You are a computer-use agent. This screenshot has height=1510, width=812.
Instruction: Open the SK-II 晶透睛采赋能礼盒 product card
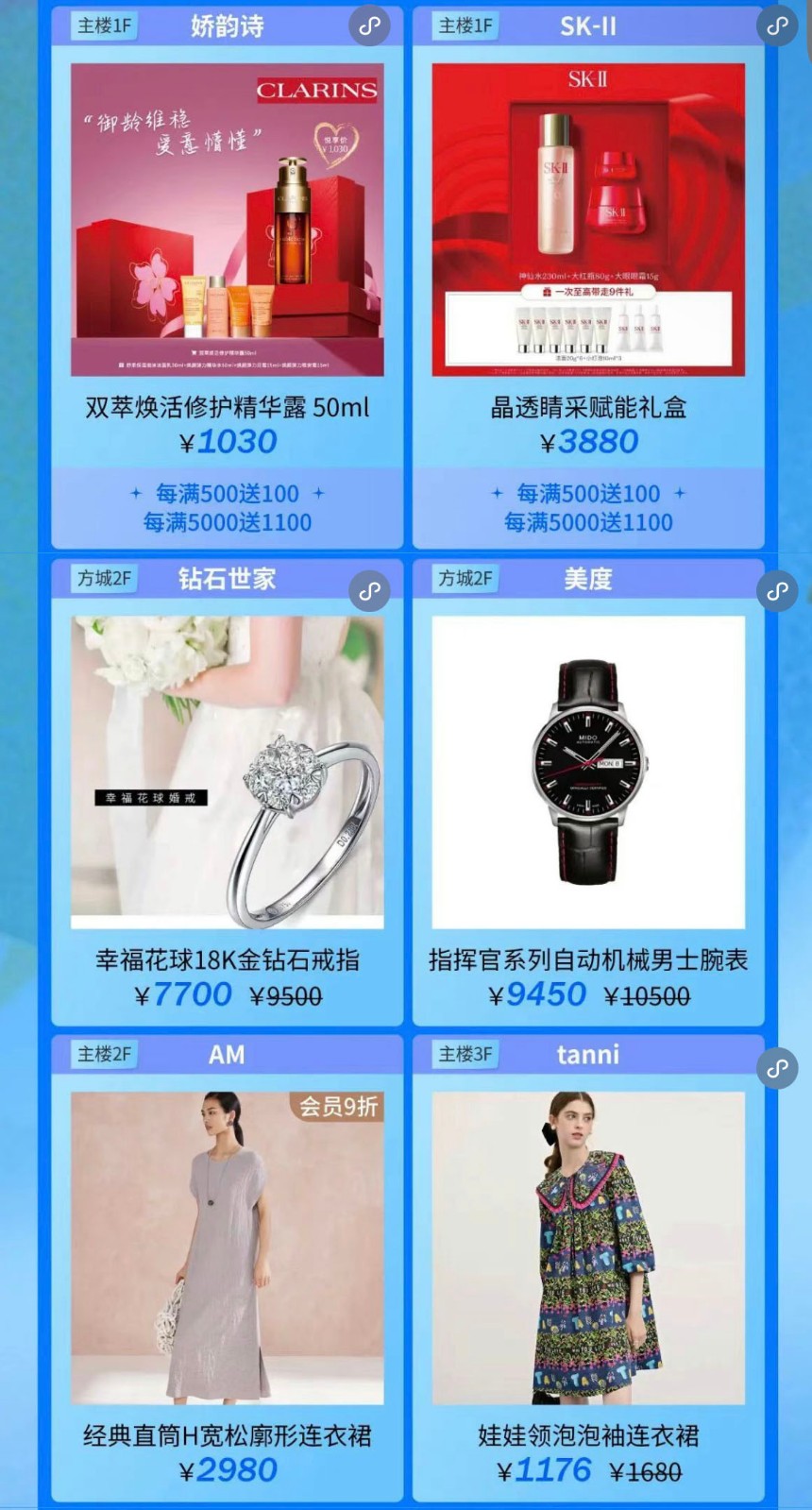pyautogui.click(x=587, y=220)
